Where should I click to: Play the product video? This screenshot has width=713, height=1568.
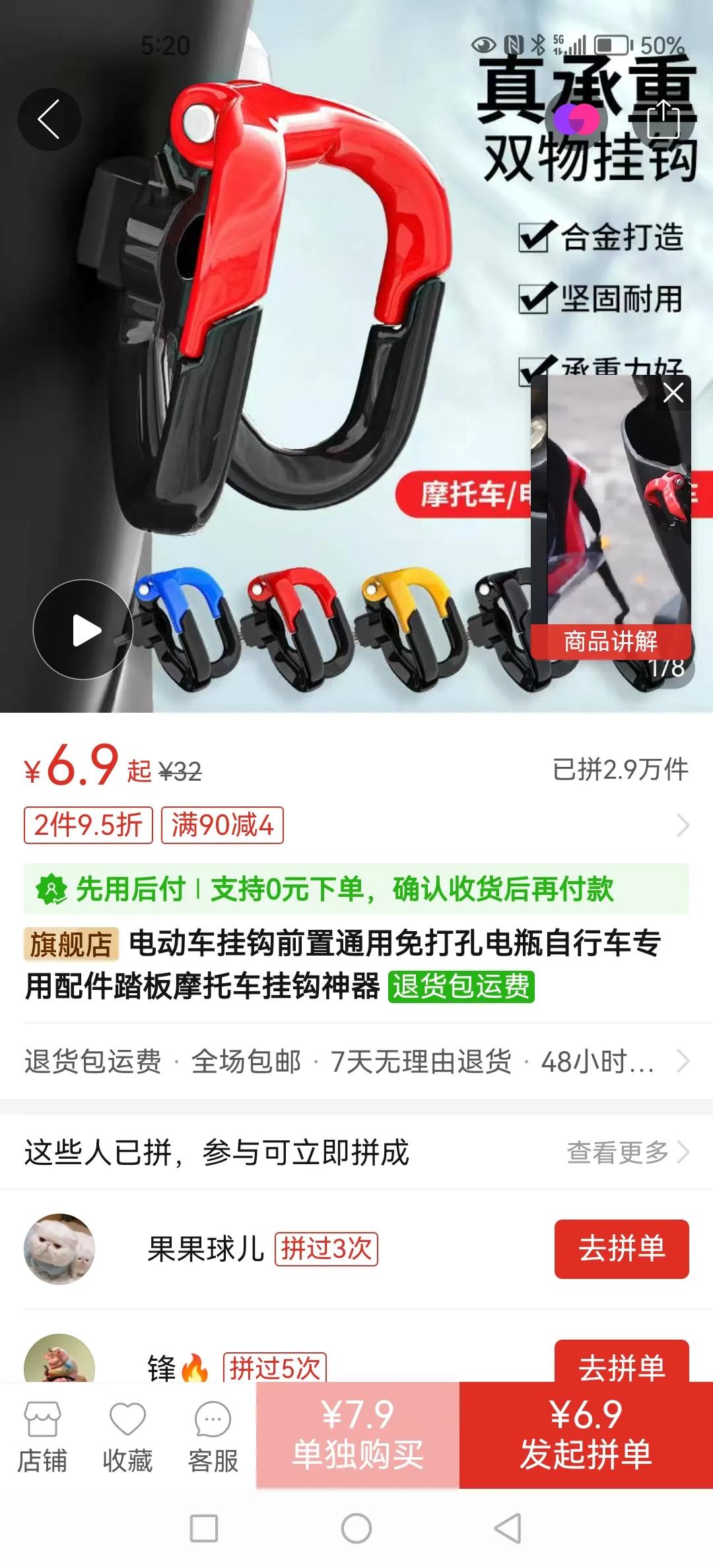tap(83, 630)
